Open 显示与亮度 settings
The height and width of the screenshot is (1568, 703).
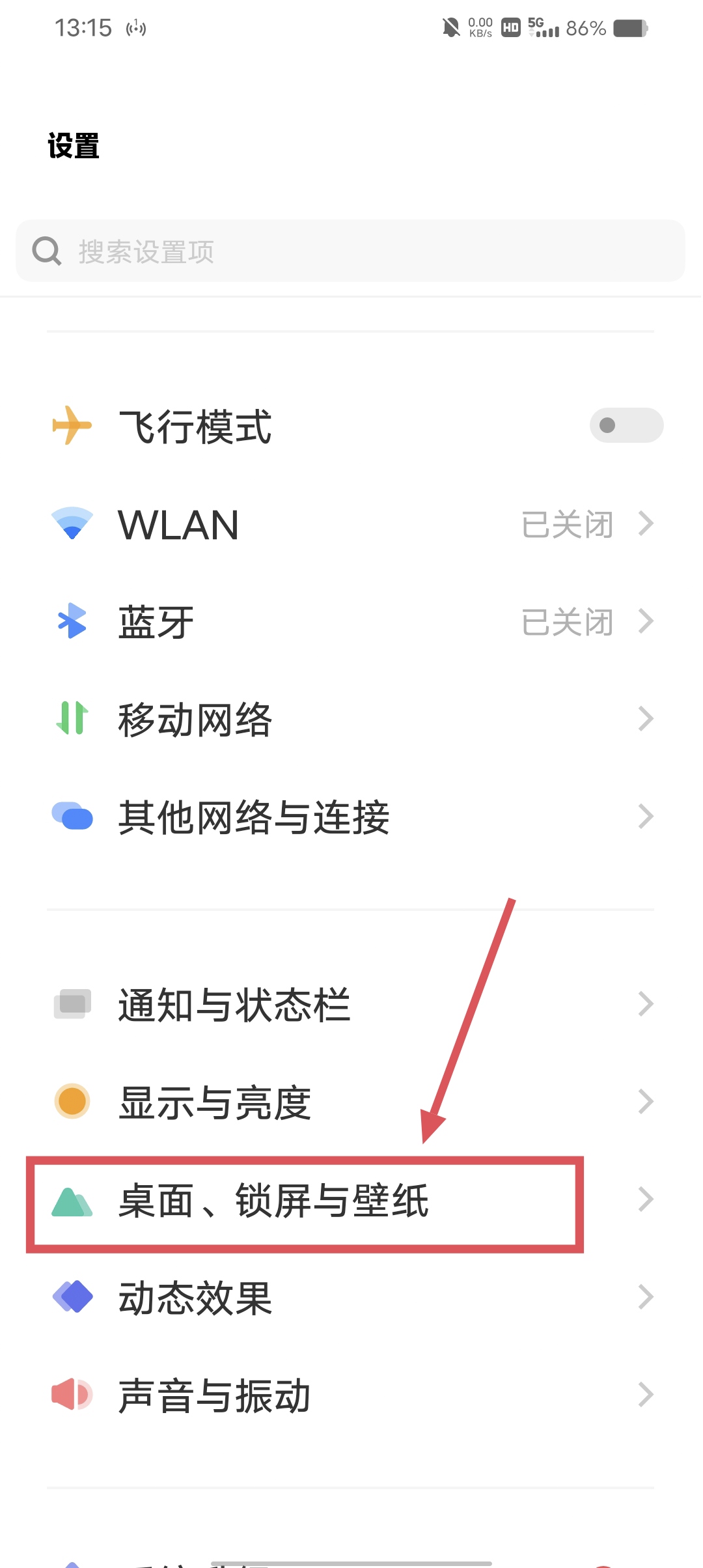click(x=350, y=1102)
